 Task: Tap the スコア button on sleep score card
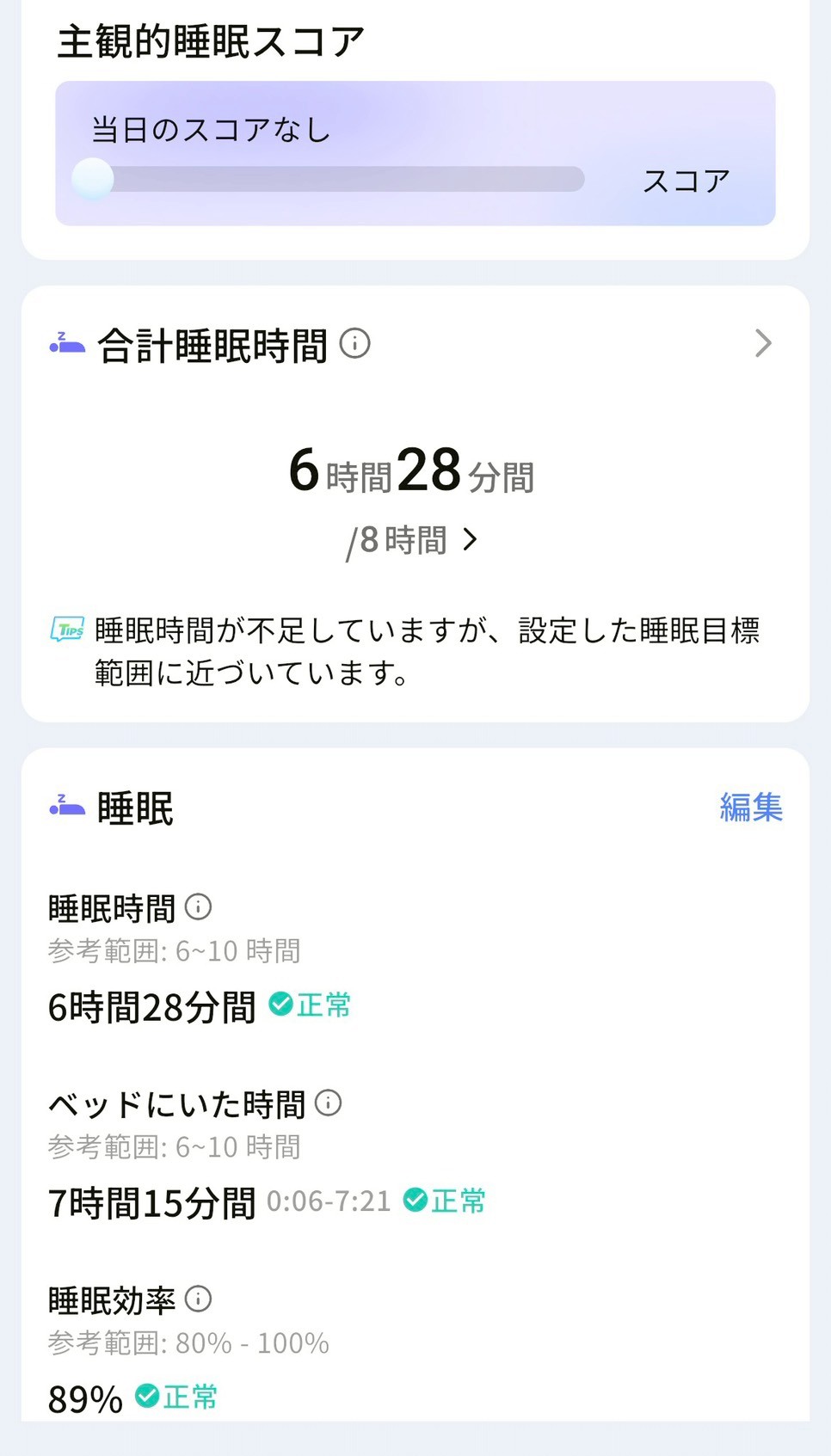[x=686, y=181]
